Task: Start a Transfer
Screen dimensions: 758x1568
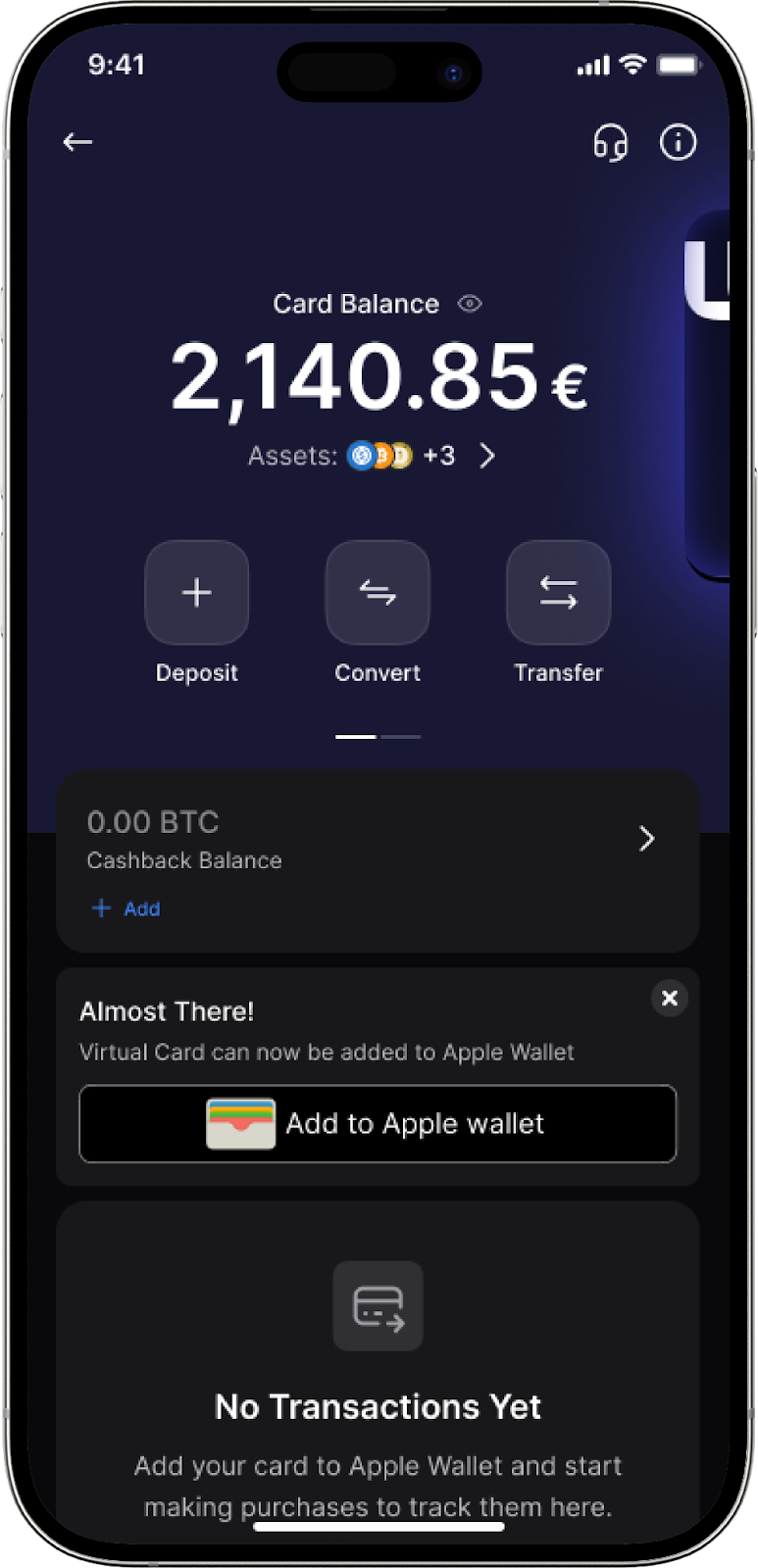Action: (x=558, y=593)
